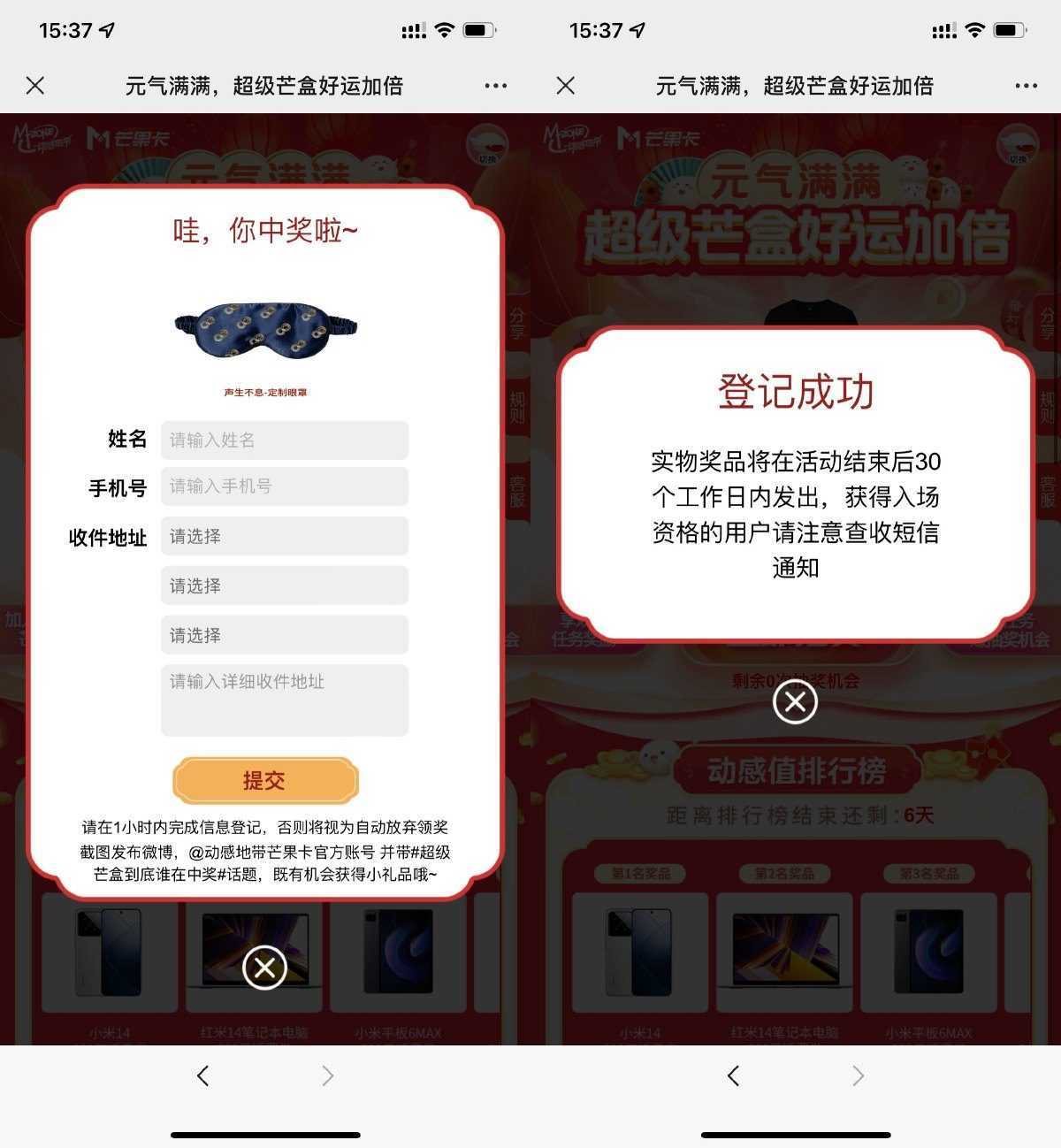The height and width of the screenshot is (1148, 1061).
Task: Focus the 手机号 phone number field
Action: coord(284,486)
